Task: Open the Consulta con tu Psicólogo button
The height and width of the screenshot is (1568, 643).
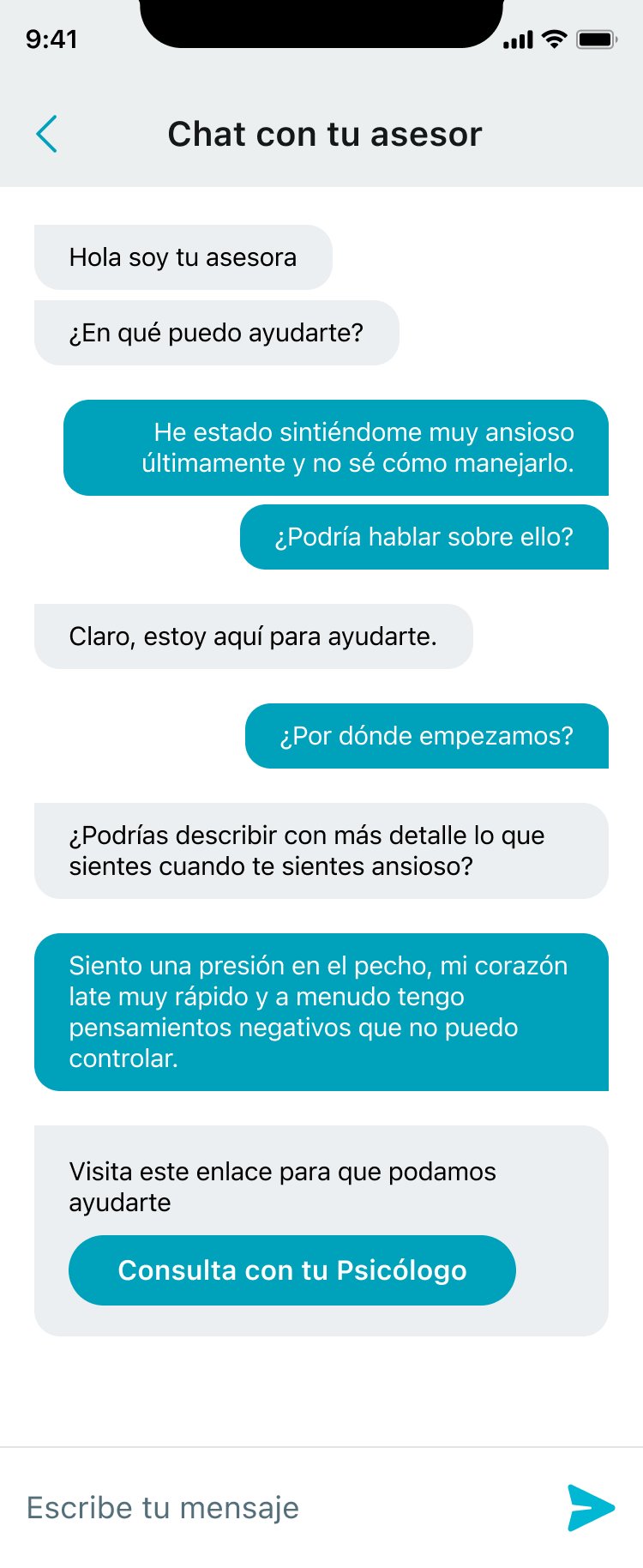Action: click(291, 1269)
